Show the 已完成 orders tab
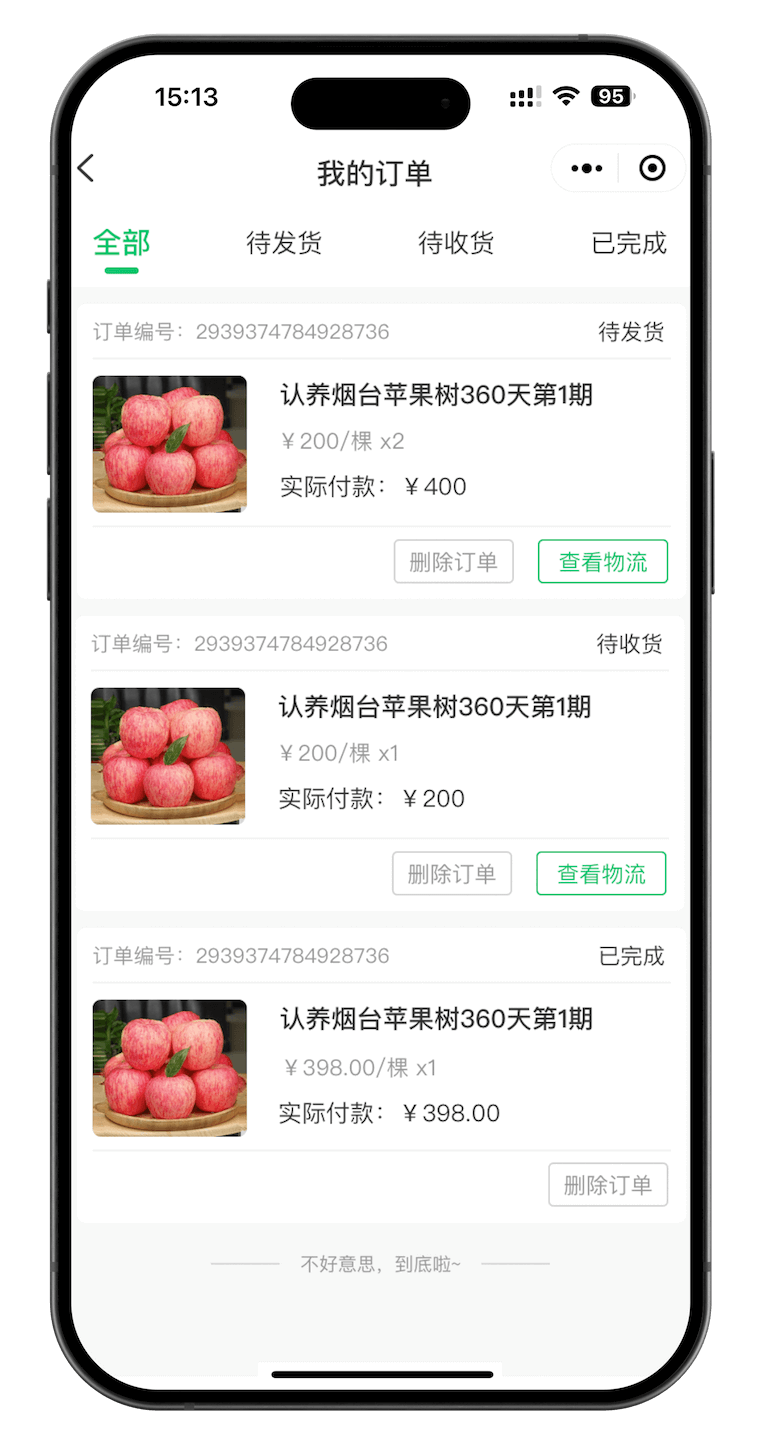This screenshot has height=1445, width=760. 628,243
